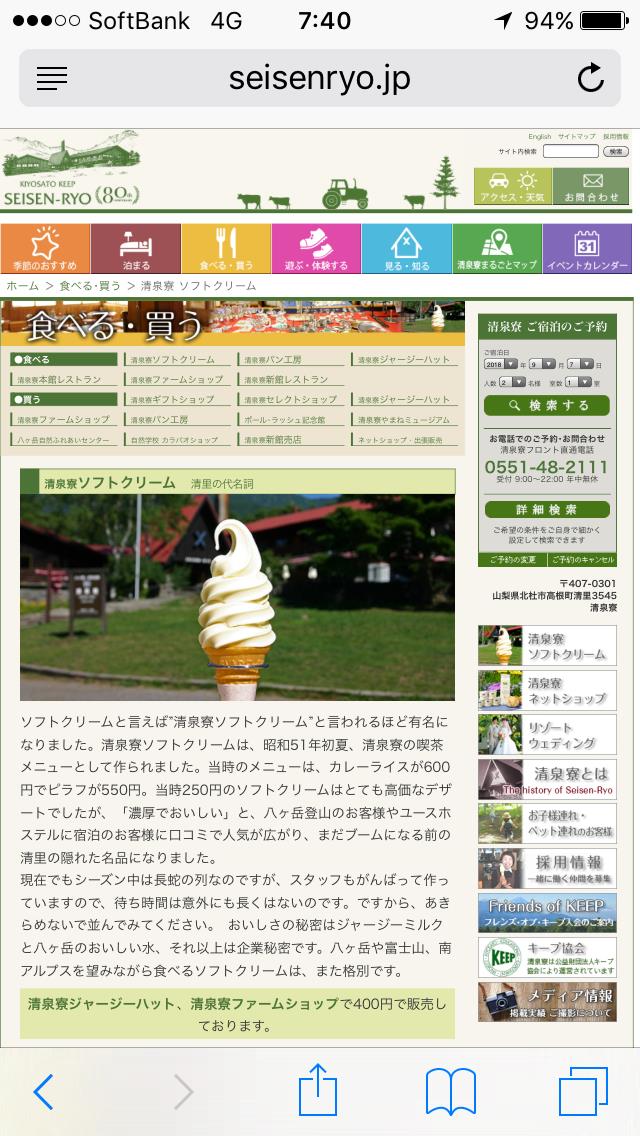The width and height of the screenshot is (640, 1136).
Task: Open the reader view lines icon
Action: (51, 78)
